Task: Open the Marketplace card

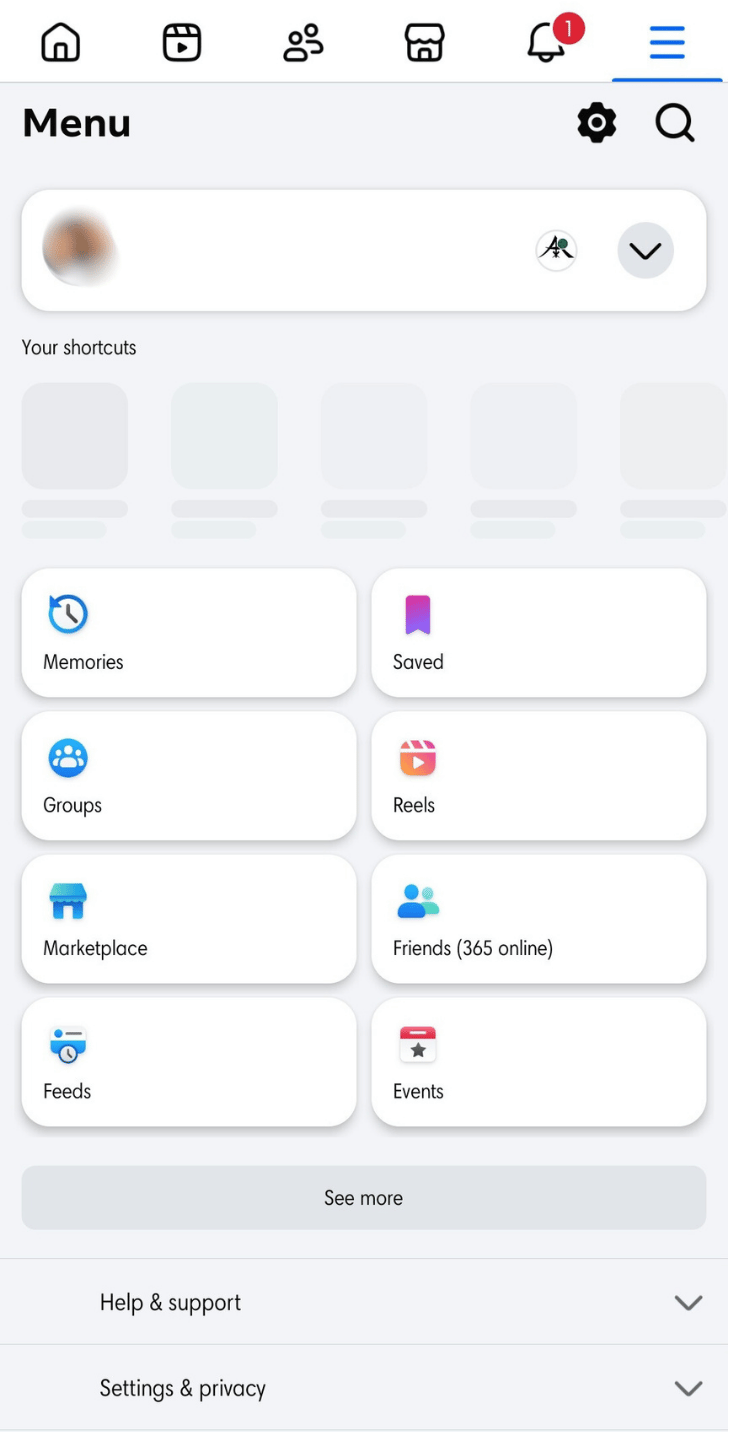Action: [x=189, y=919]
